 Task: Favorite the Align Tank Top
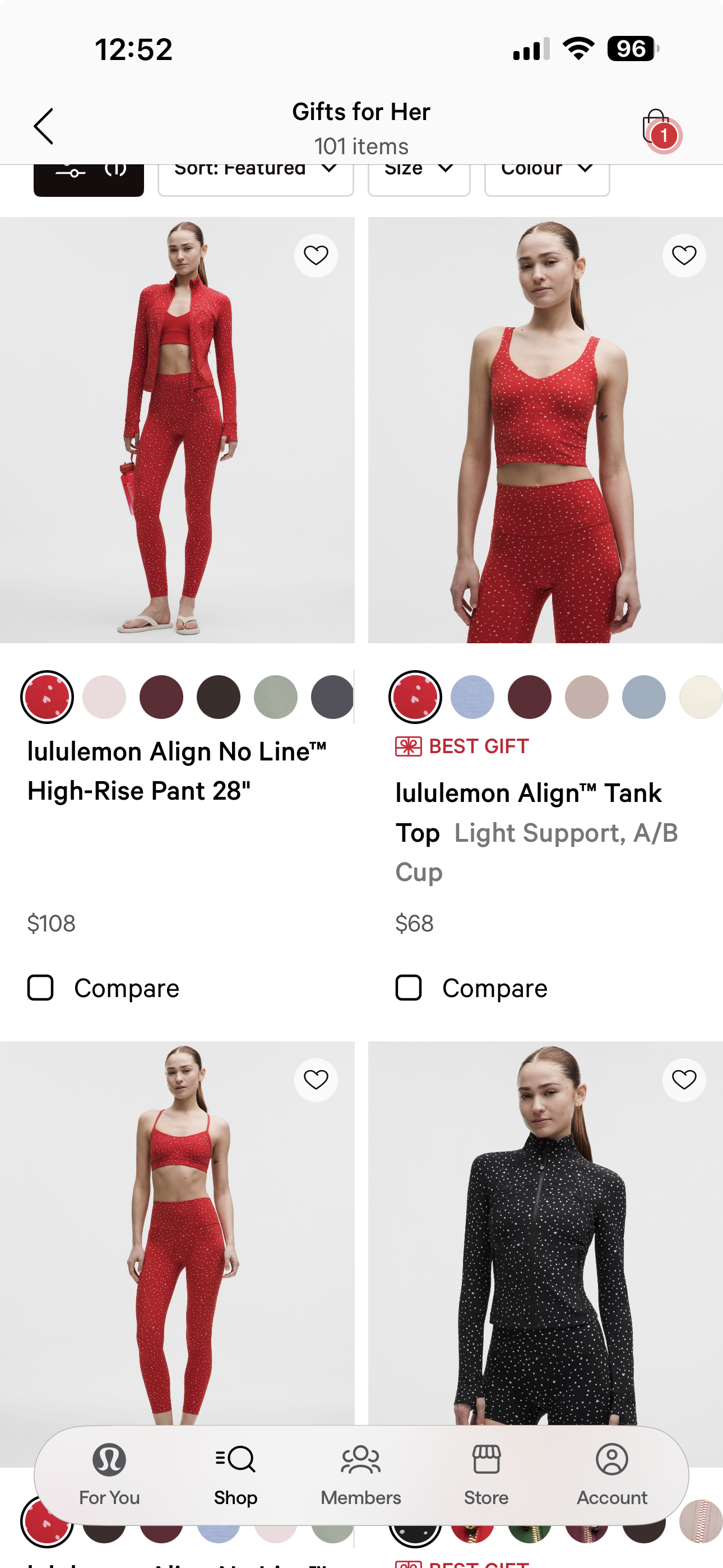(x=684, y=256)
